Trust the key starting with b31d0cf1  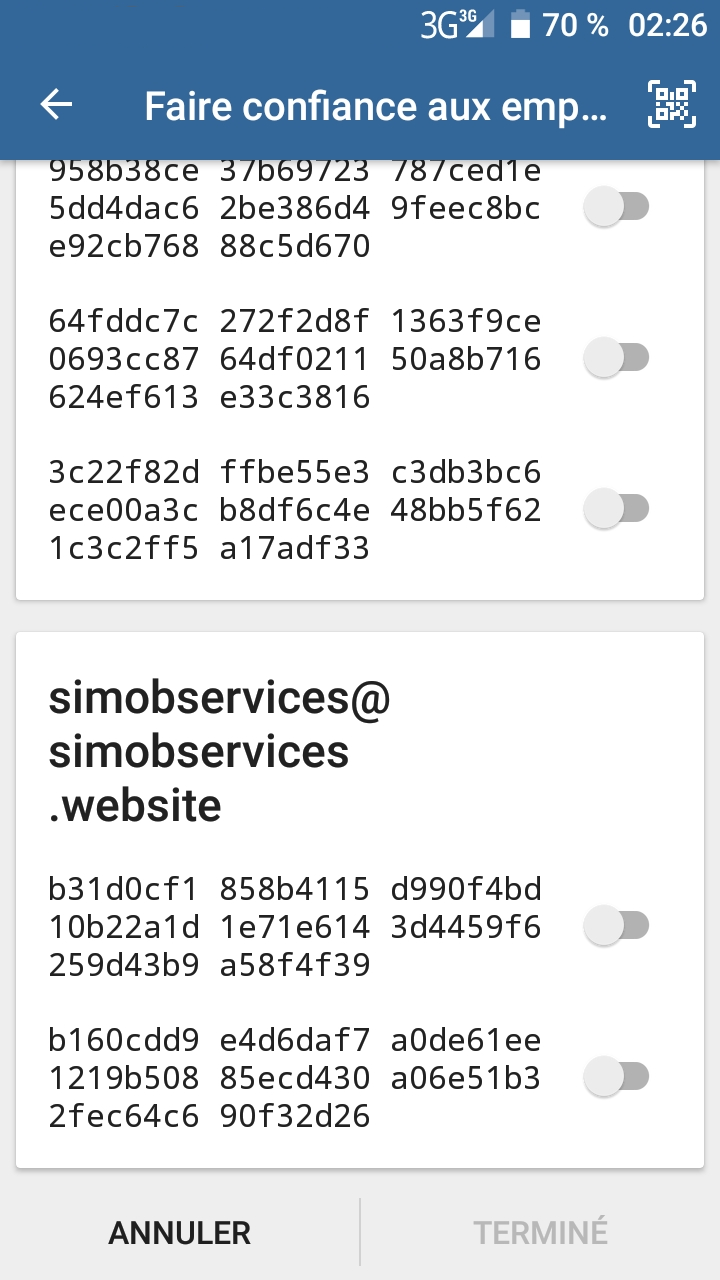[616, 926]
